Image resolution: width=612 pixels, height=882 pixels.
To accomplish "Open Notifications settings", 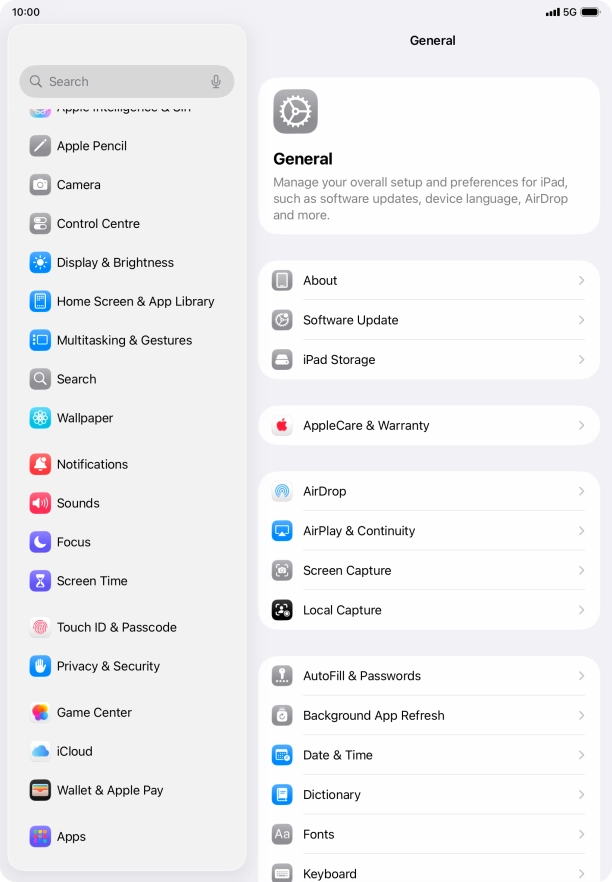I will tap(92, 464).
